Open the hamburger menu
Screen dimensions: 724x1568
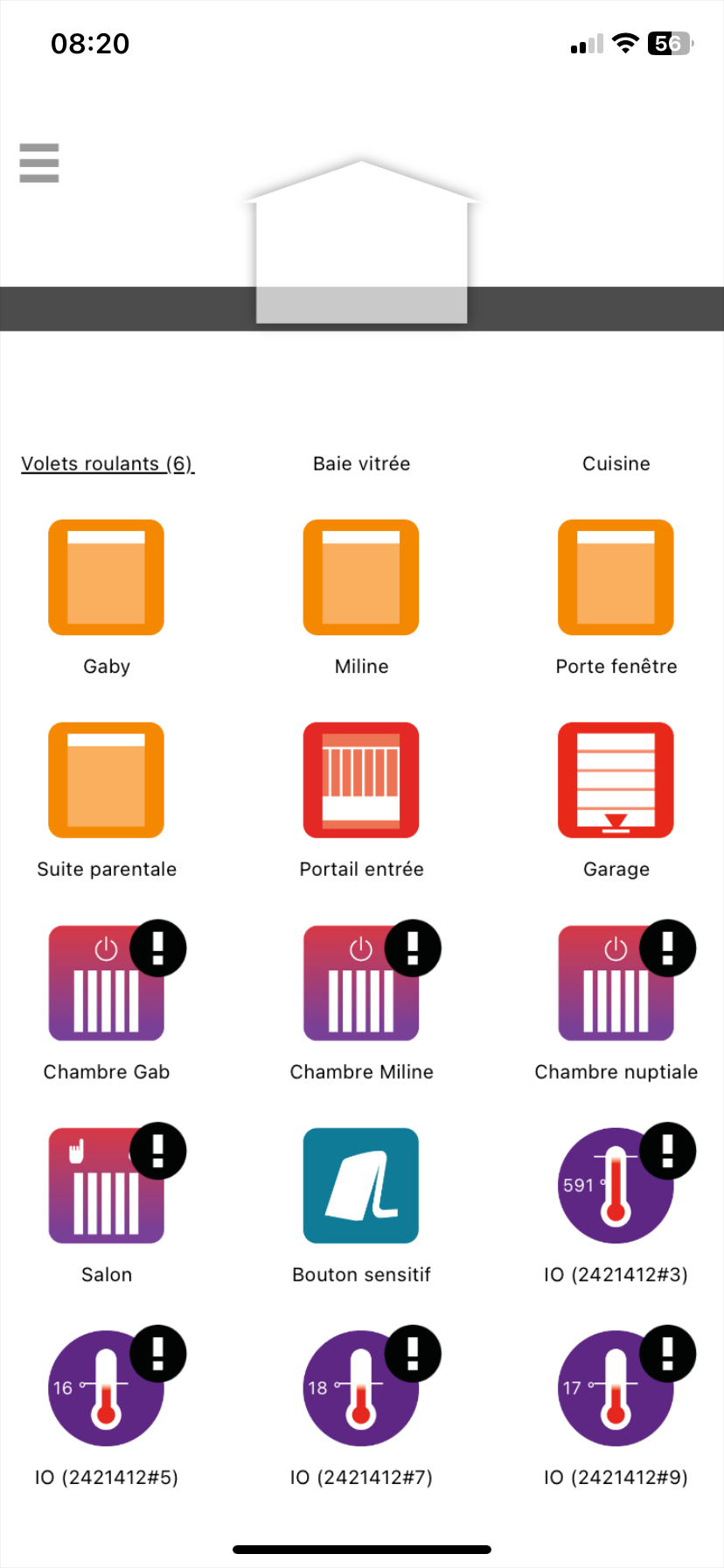pyautogui.click(x=39, y=164)
